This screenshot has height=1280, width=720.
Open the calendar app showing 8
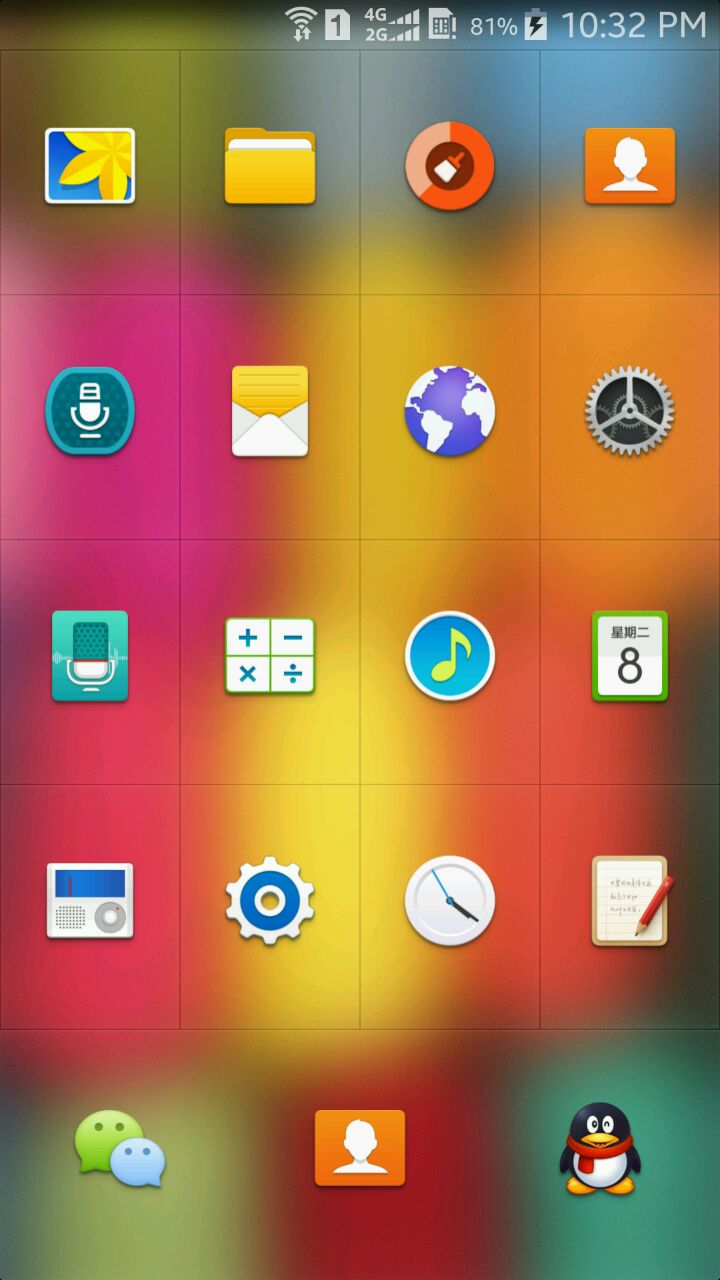pos(629,655)
